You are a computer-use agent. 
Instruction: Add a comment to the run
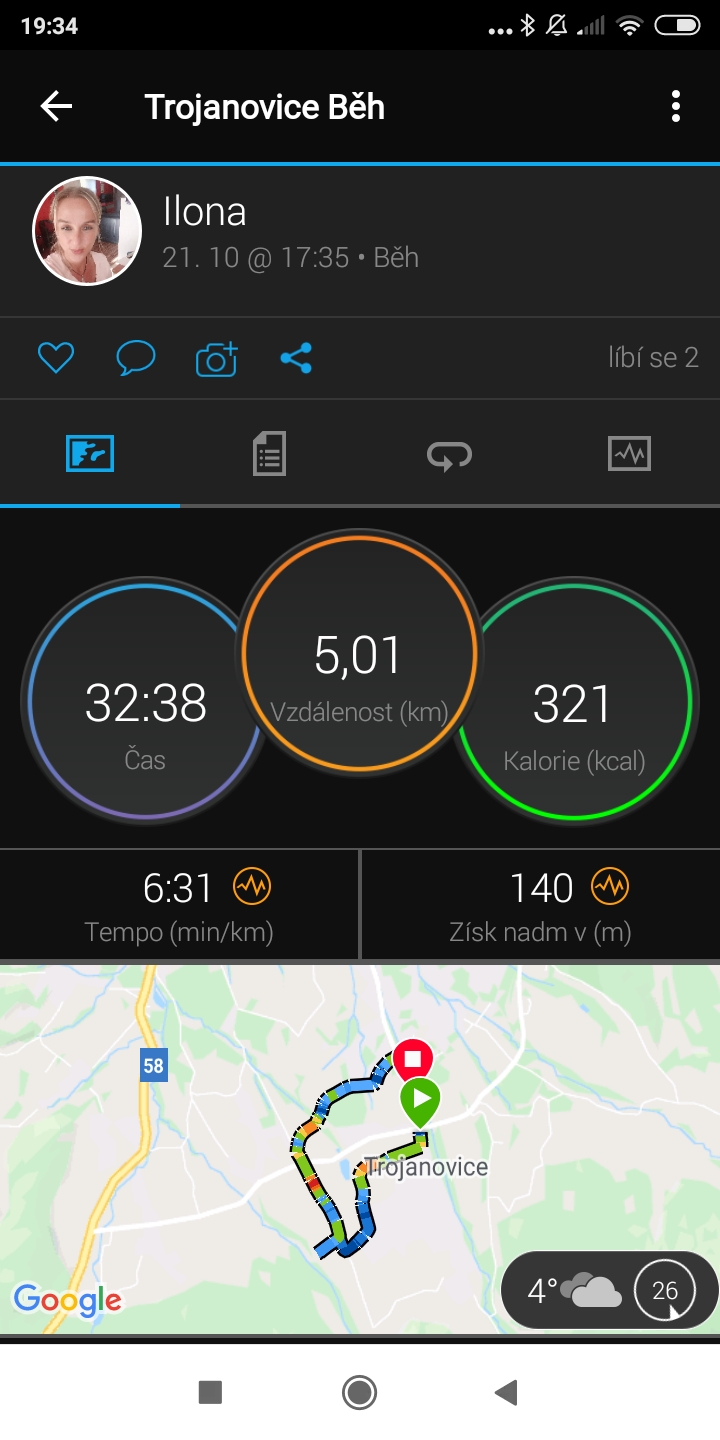[x=136, y=358]
